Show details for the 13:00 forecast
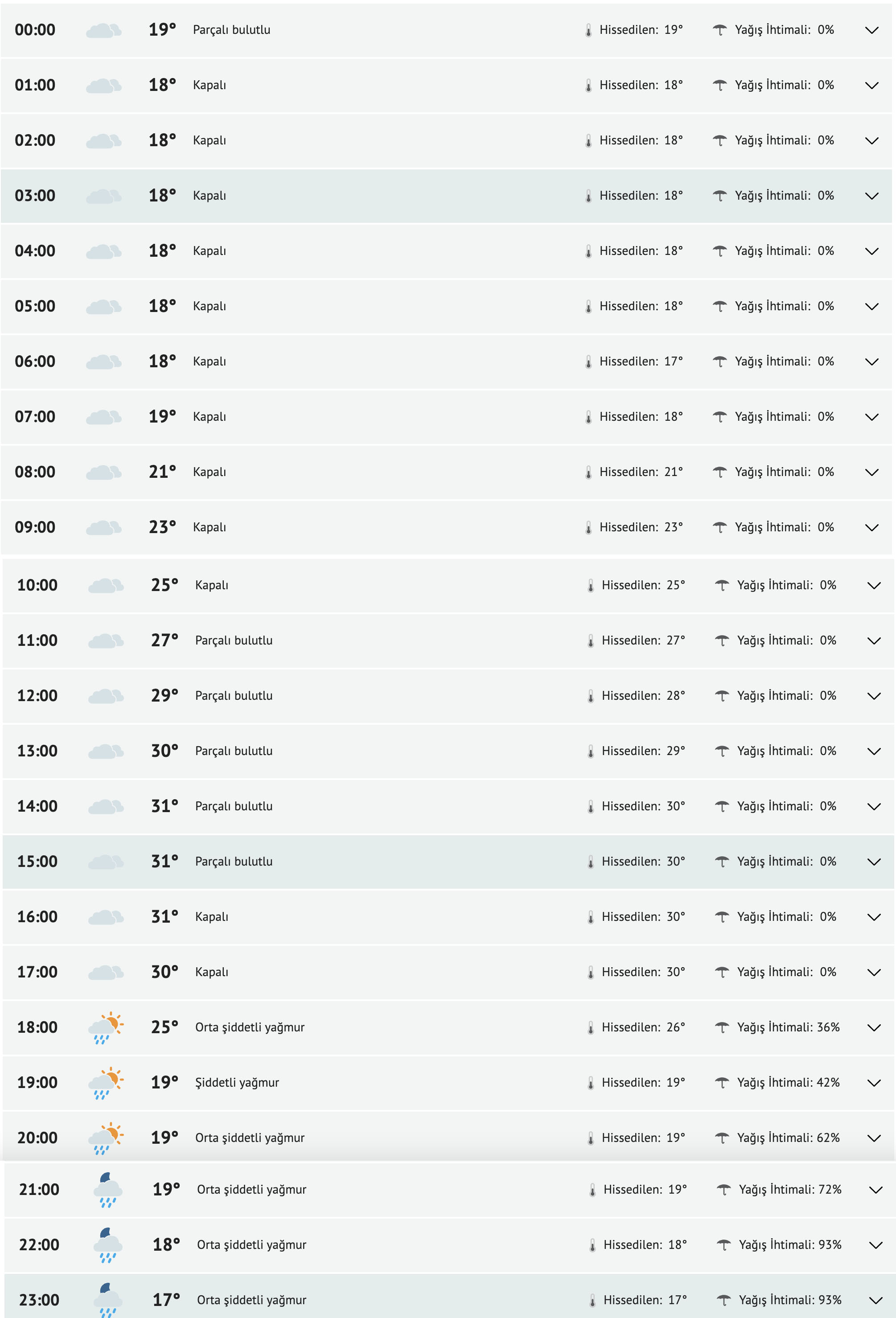Image resolution: width=896 pixels, height=1318 pixels. click(873, 751)
